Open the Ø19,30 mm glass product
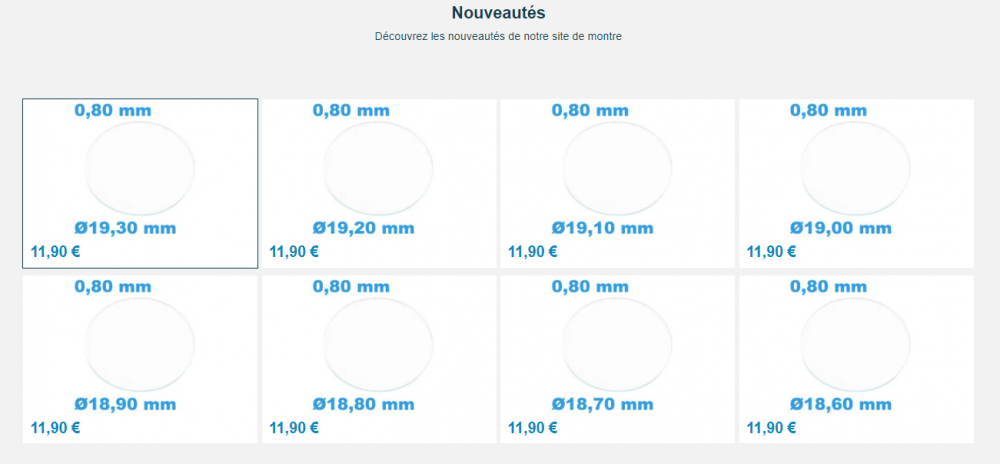Viewport: 1000px width, 464px height. coord(140,169)
